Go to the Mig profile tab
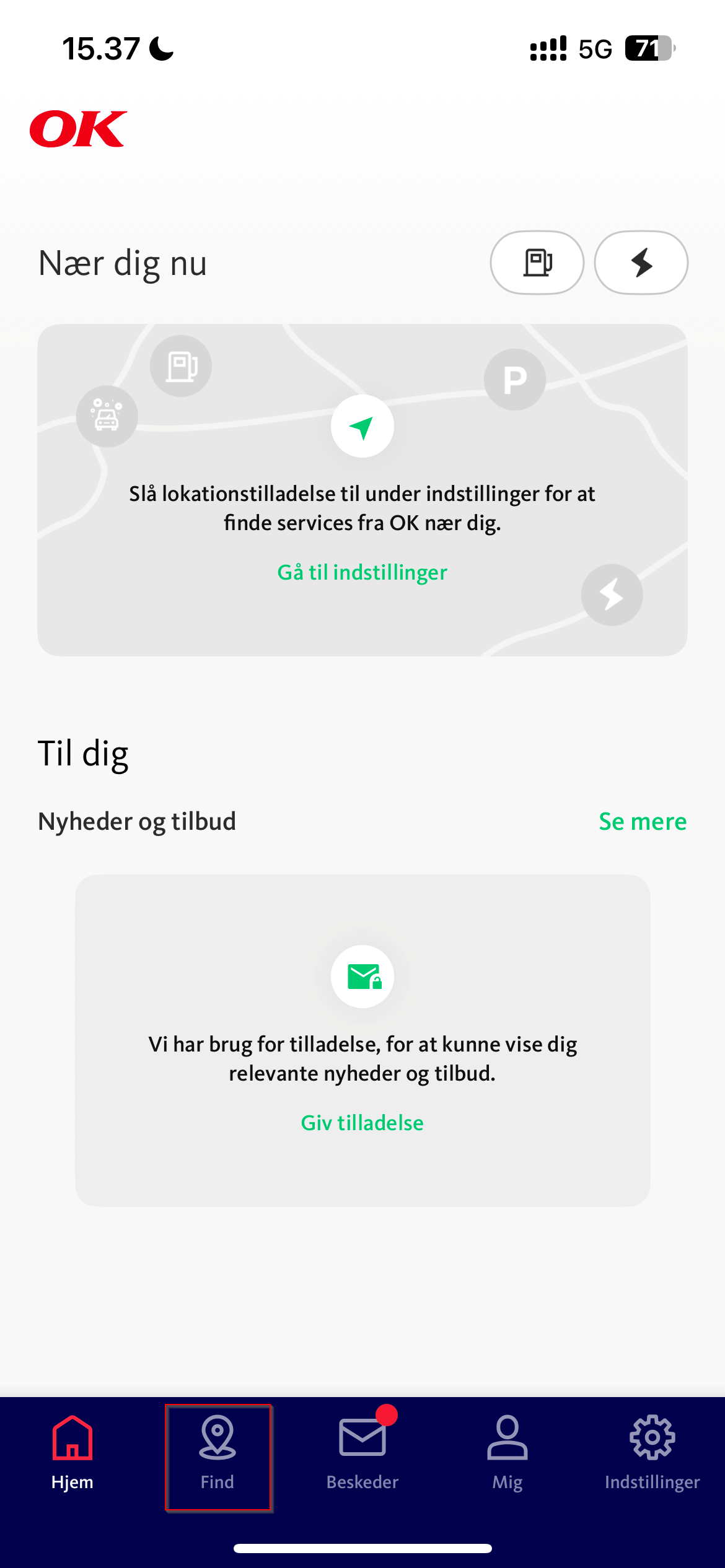Screen dimensions: 725x1568 pyautogui.click(x=507, y=1453)
